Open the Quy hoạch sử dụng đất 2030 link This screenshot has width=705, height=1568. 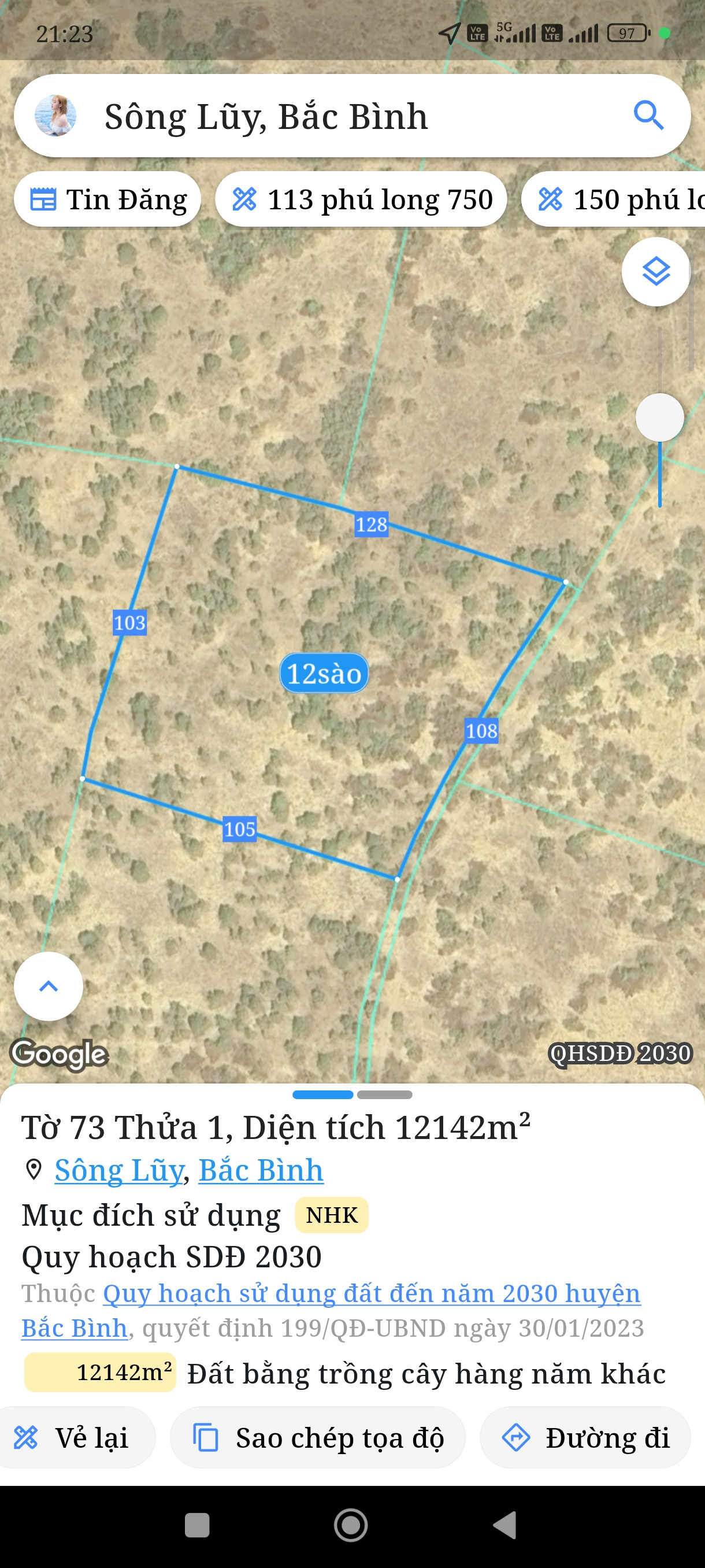[331, 1310]
